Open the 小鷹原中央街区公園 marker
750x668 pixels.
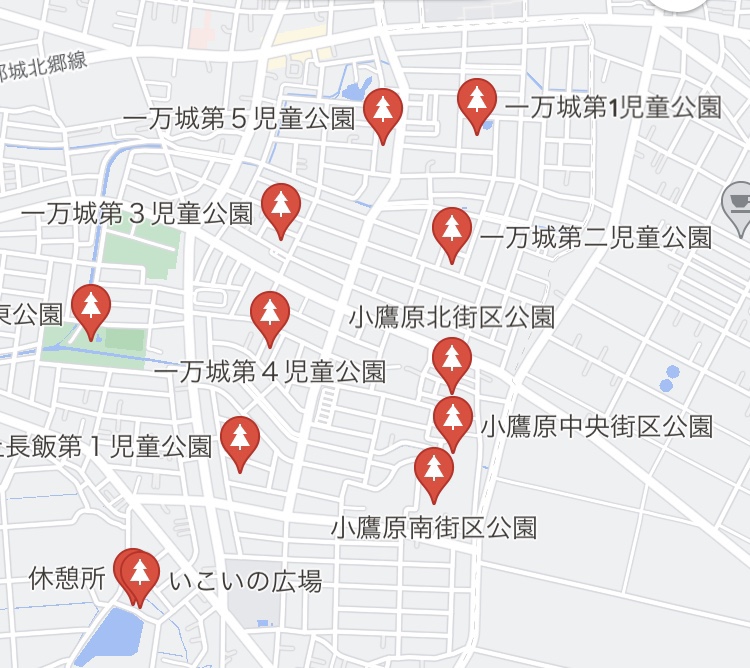(453, 419)
